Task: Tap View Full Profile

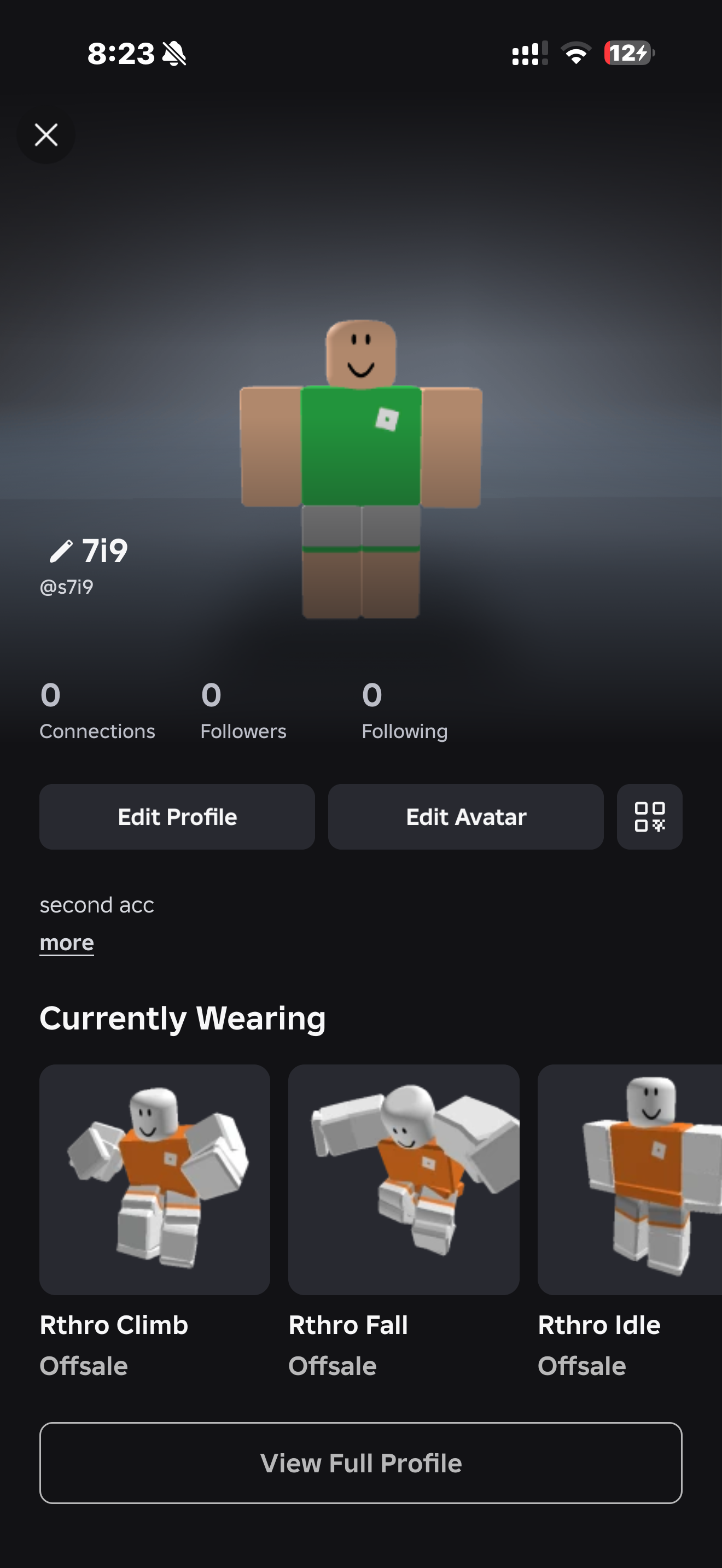Action: coord(361,1462)
